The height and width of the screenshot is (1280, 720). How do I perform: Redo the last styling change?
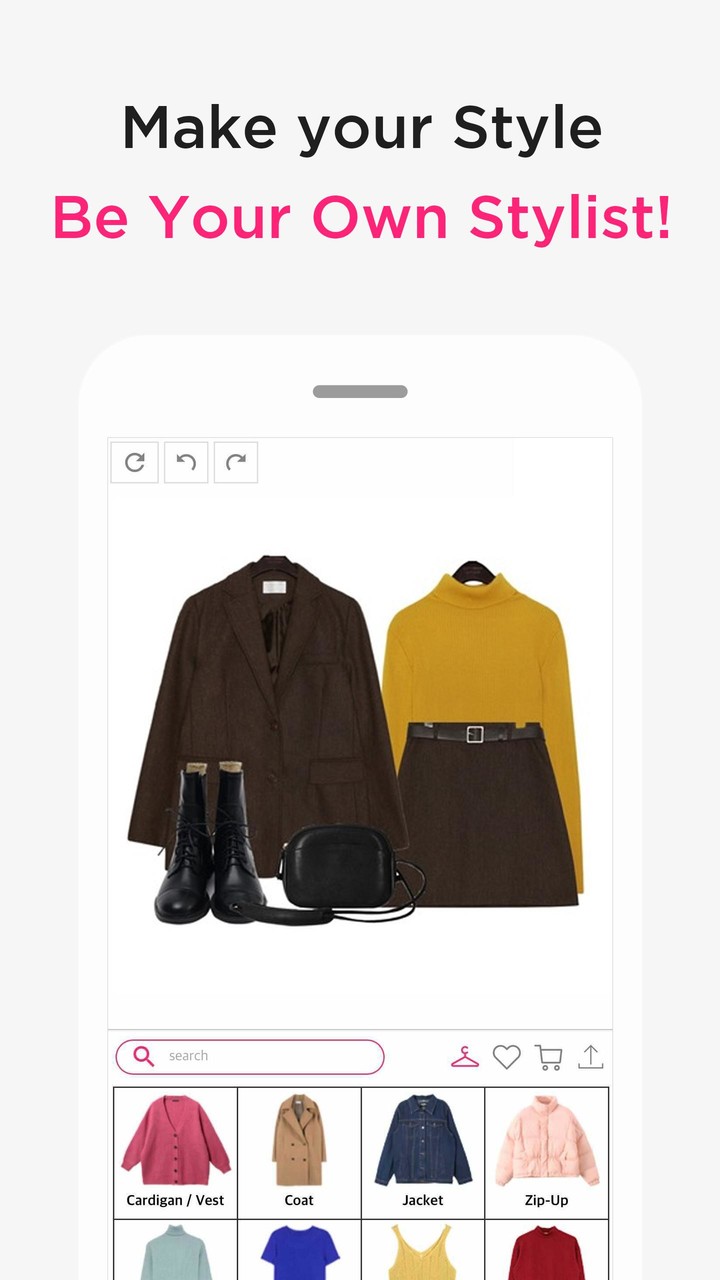[x=236, y=462]
